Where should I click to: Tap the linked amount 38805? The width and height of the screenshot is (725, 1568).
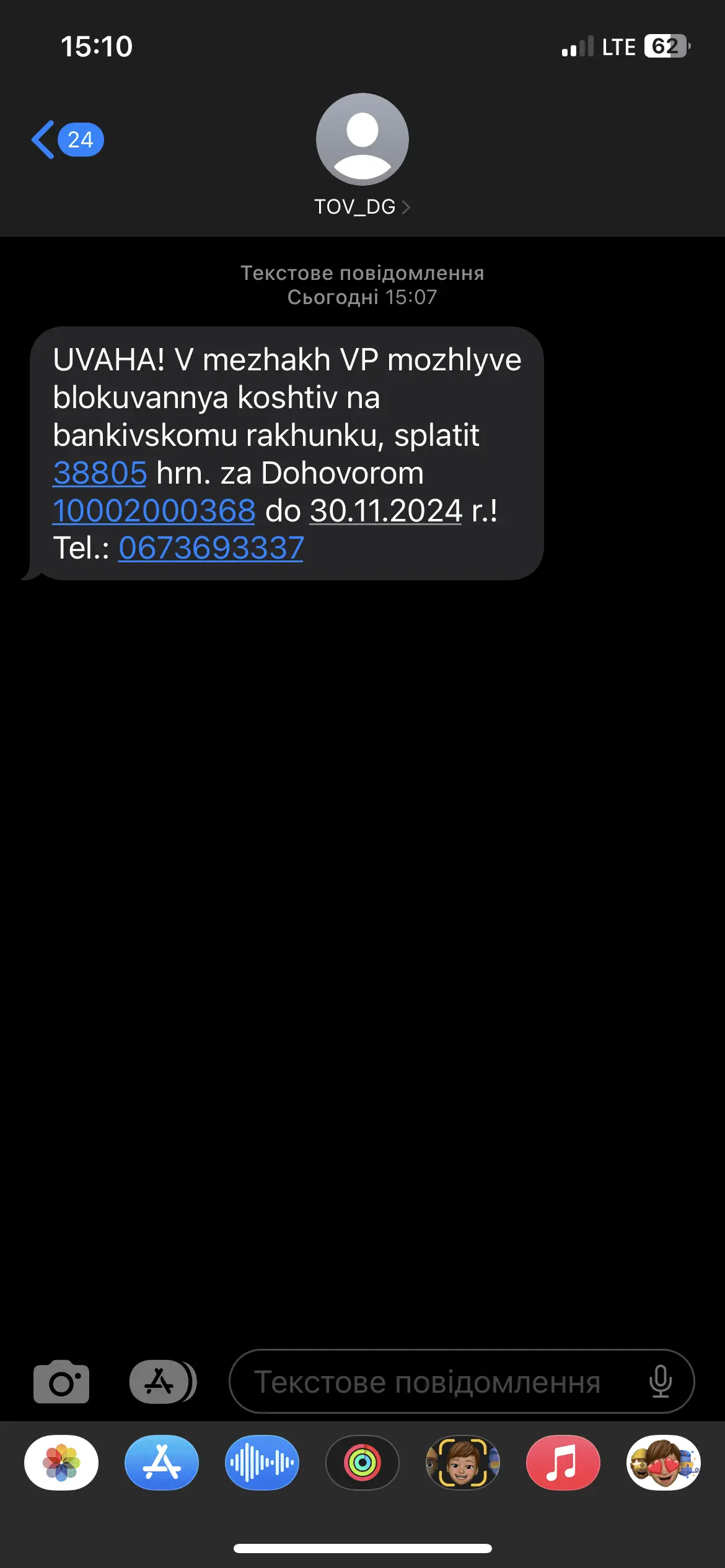(100, 474)
